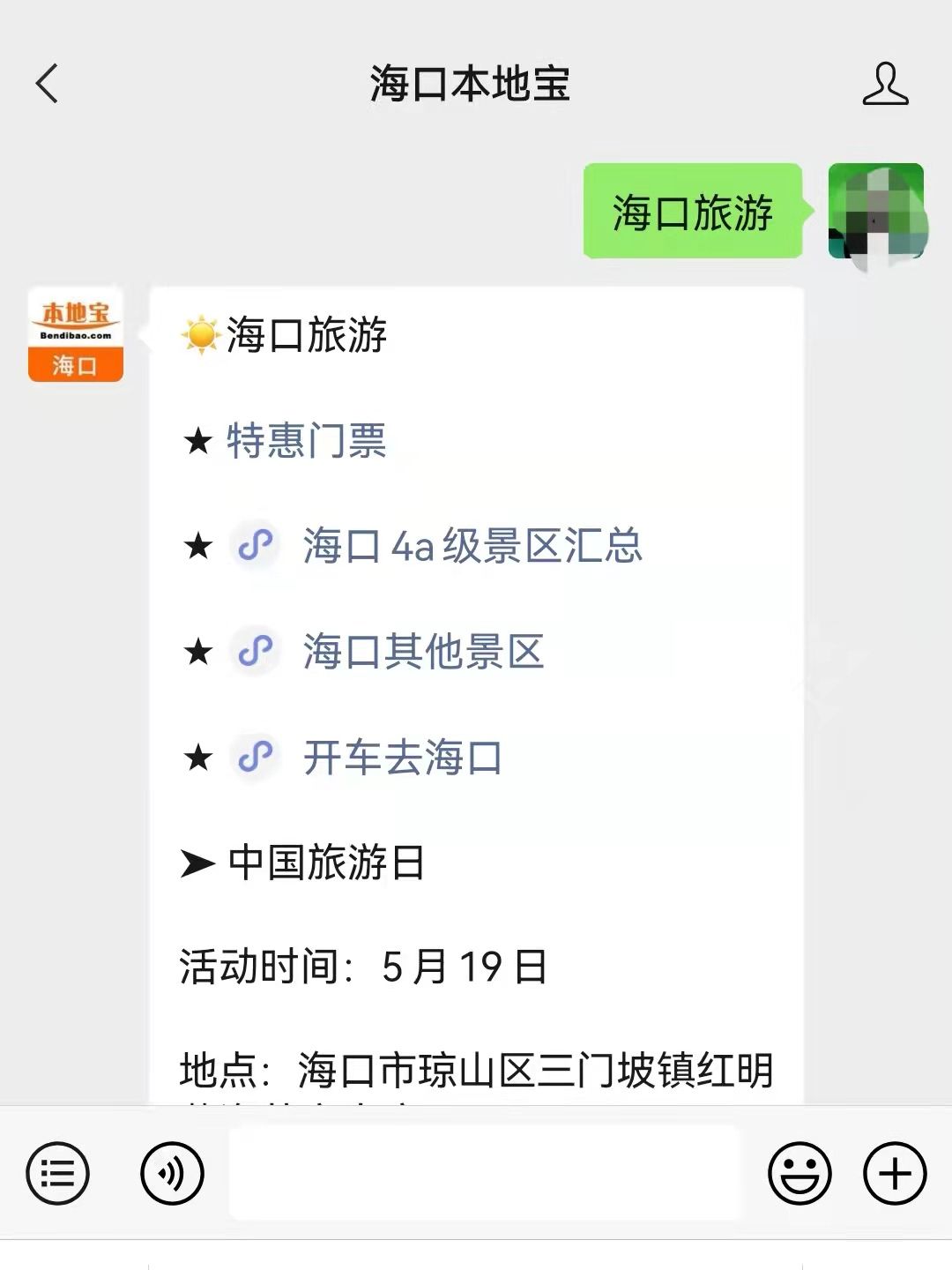
Task: Tap the 本地宝 海口 avatar
Action: pos(76,335)
